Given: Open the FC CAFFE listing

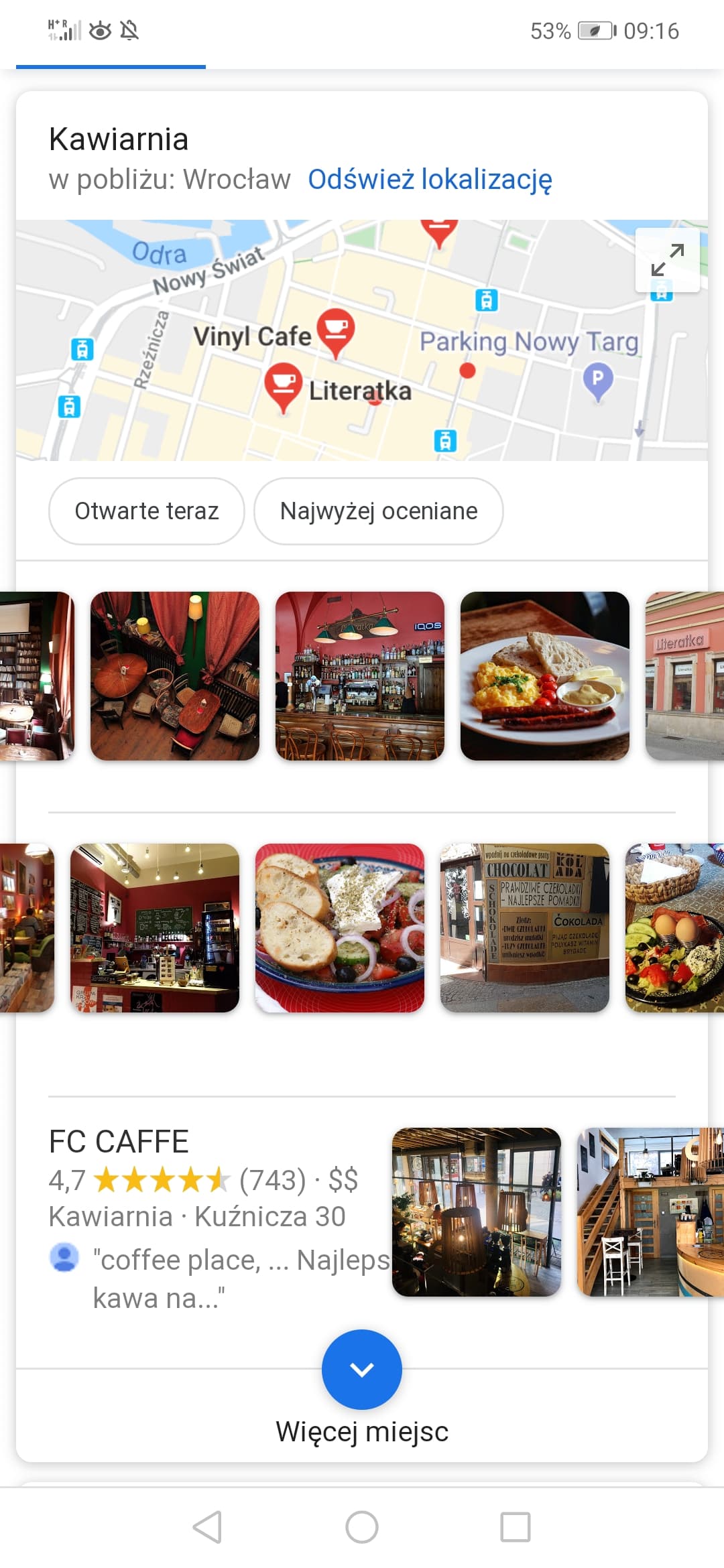Looking at the screenshot, I should point(119,1142).
